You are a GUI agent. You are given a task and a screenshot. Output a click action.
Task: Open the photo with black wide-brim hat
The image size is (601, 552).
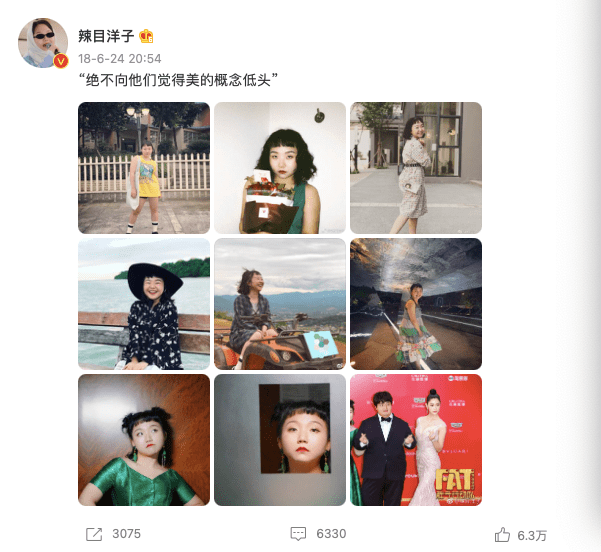point(144,304)
